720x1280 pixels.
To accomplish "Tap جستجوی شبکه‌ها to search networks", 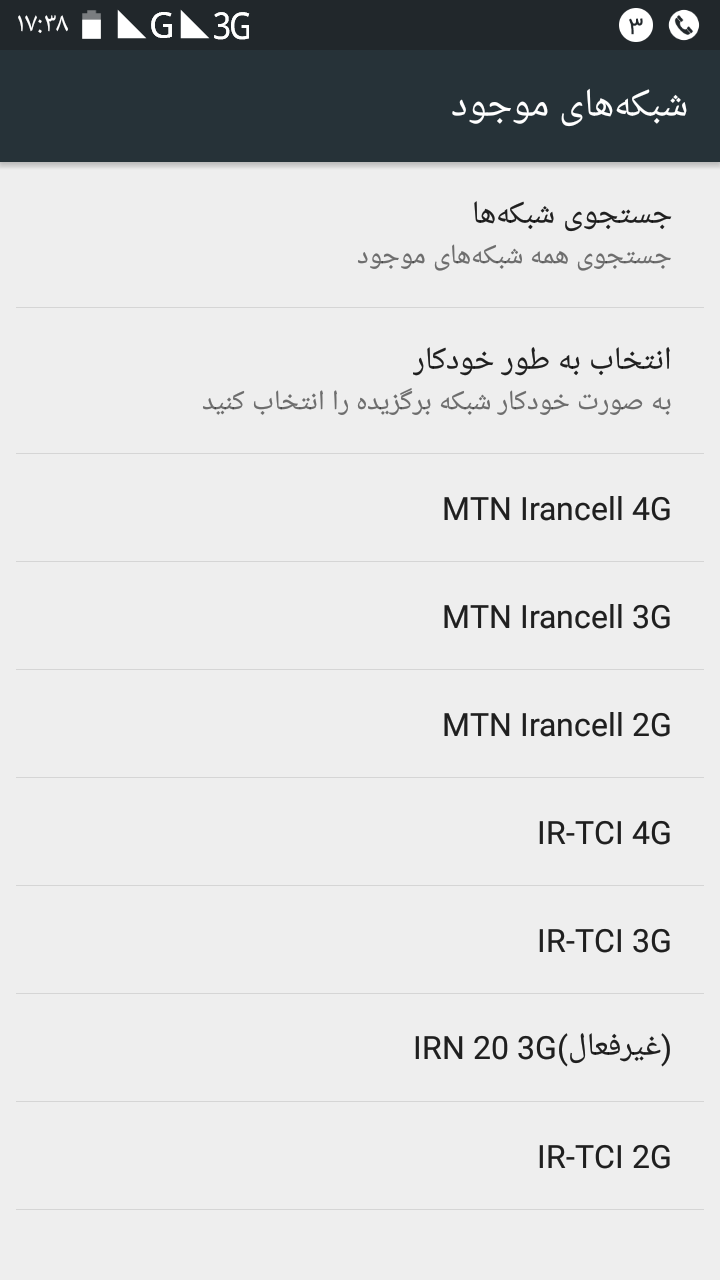I will pos(360,235).
